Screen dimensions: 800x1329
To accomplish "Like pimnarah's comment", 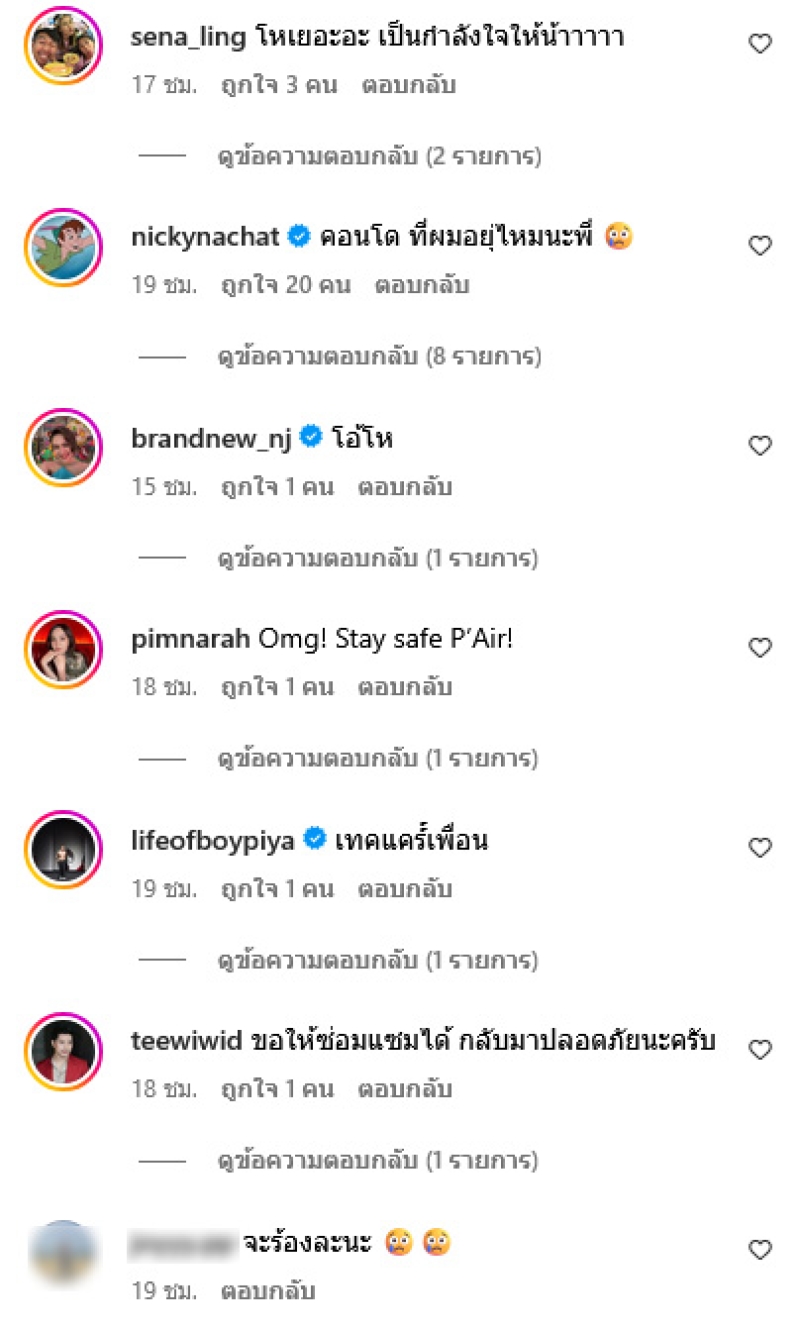I will coord(760,648).
